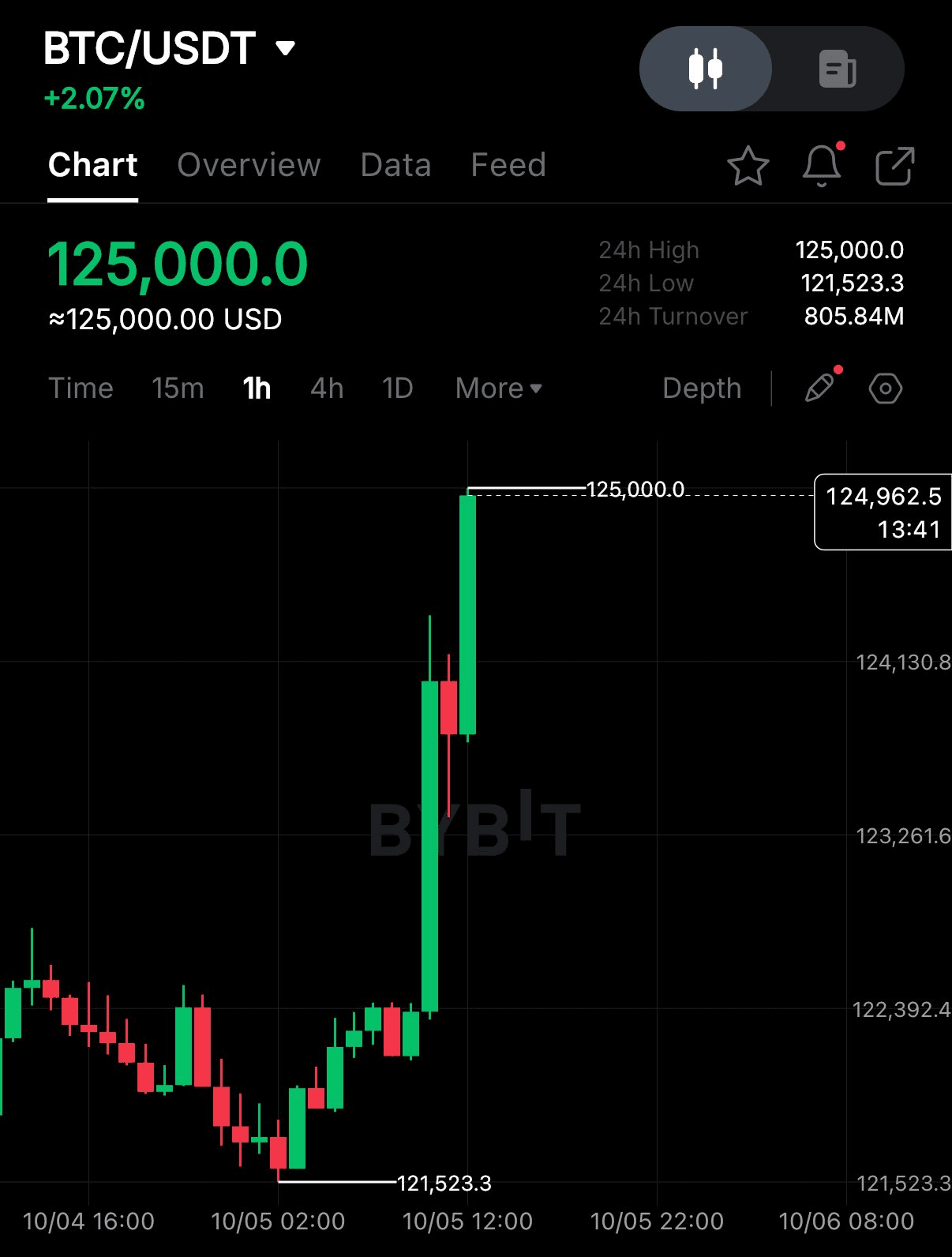Share the chart using the export icon
The image size is (952, 1257).
click(x=895, y=167)
